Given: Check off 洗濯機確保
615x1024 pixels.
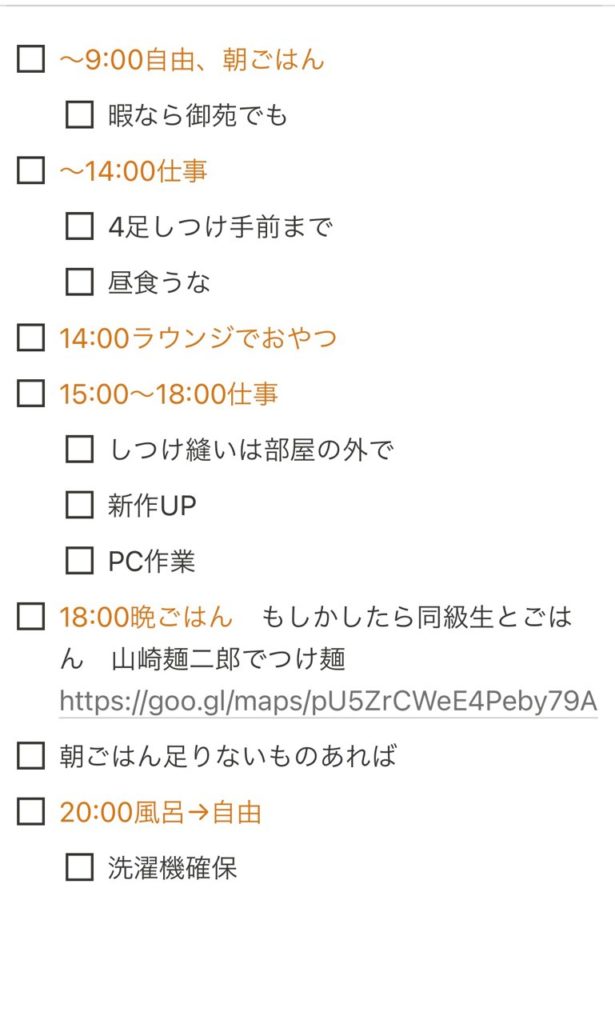Looking at the screenshot, I should coord(79,867).
